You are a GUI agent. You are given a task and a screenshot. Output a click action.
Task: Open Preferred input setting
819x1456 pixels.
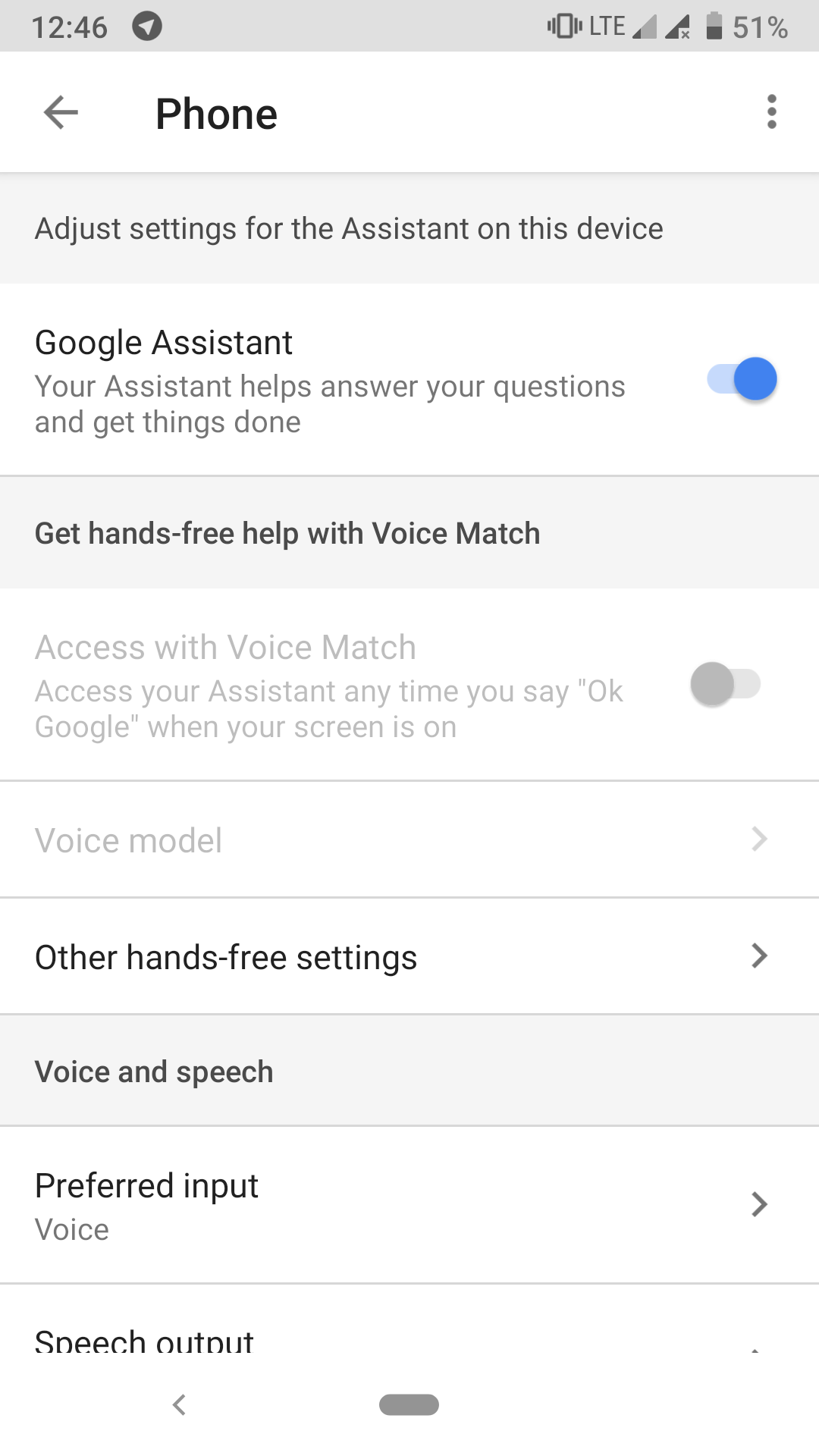[409, 1205]
